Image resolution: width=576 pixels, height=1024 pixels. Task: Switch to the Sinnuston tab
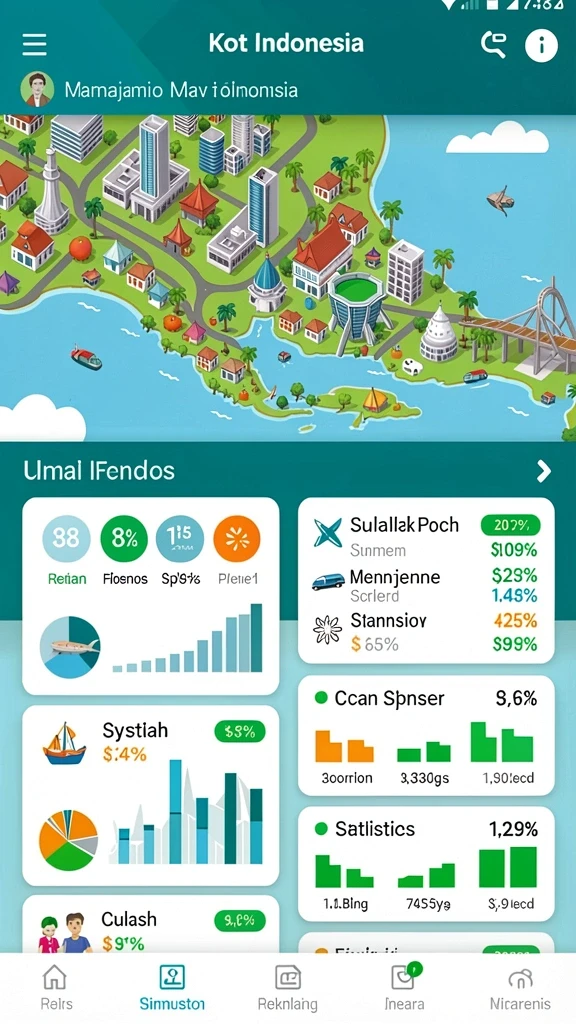pyautogui.click(x=172, y=987)
